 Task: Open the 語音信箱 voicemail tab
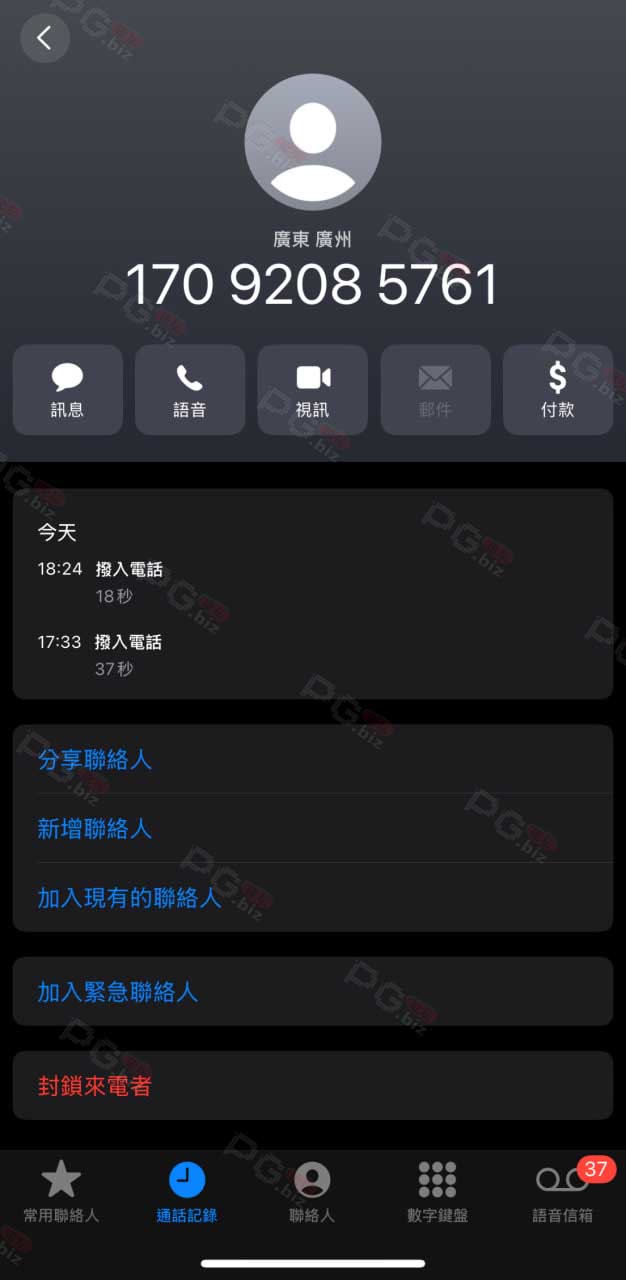[563, 1193]
